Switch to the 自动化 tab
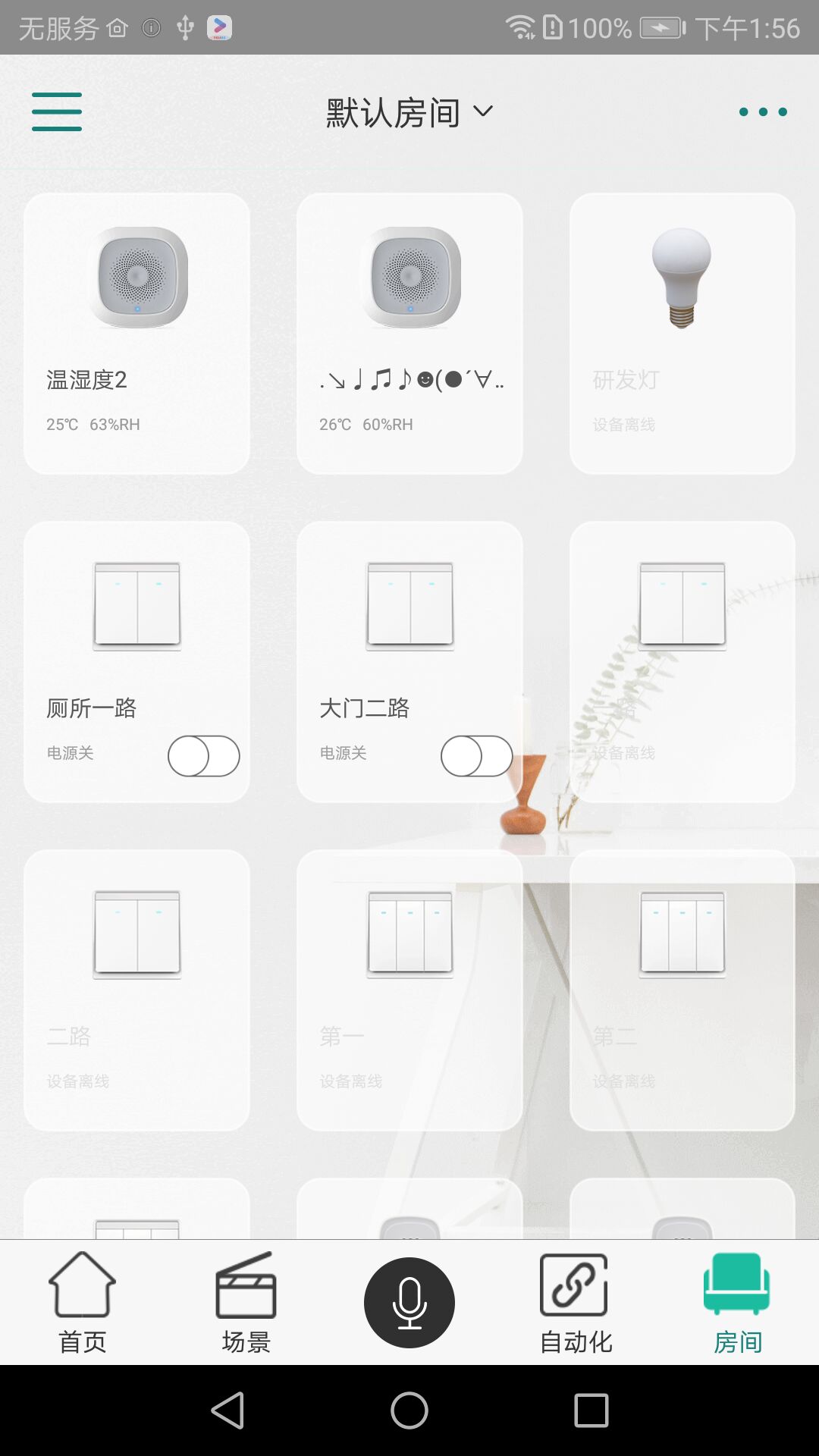The width and height of the screenshot is (819, 1456). (x=575, y=1303)
